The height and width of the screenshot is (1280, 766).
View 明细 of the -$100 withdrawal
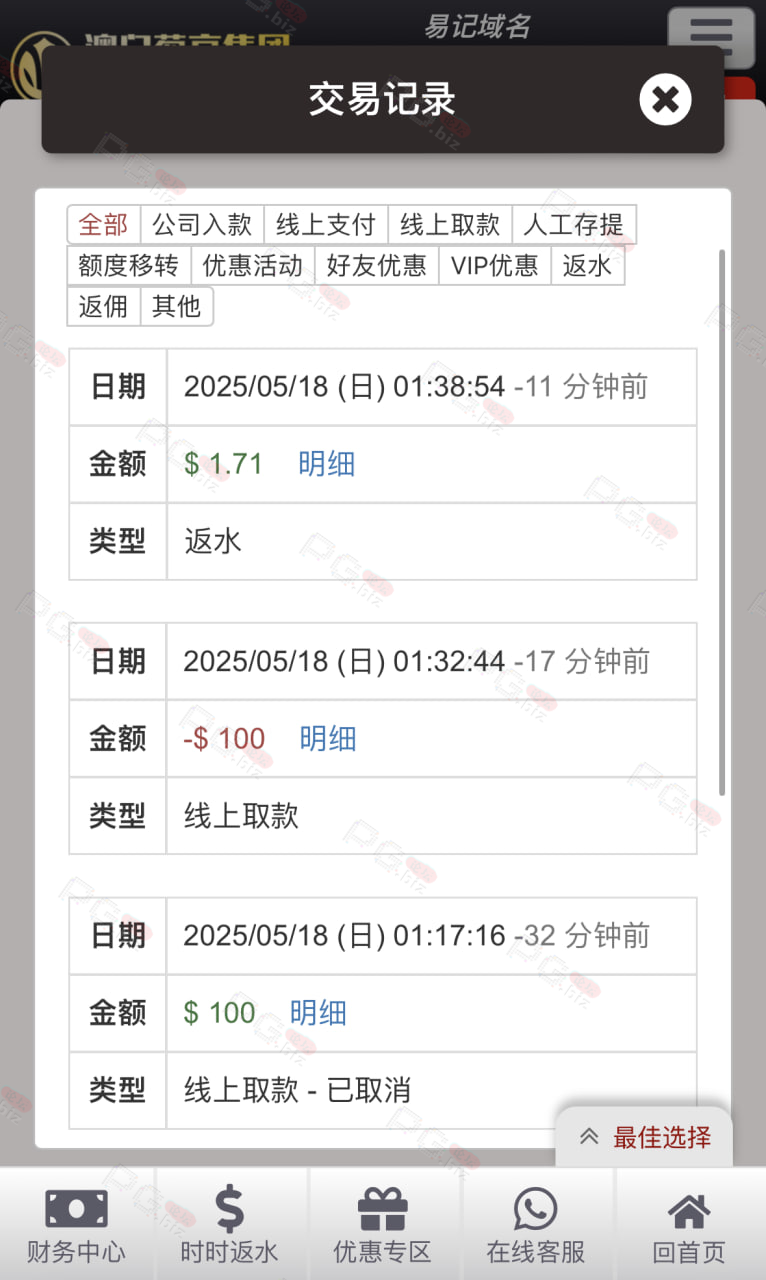click(328, 739)
